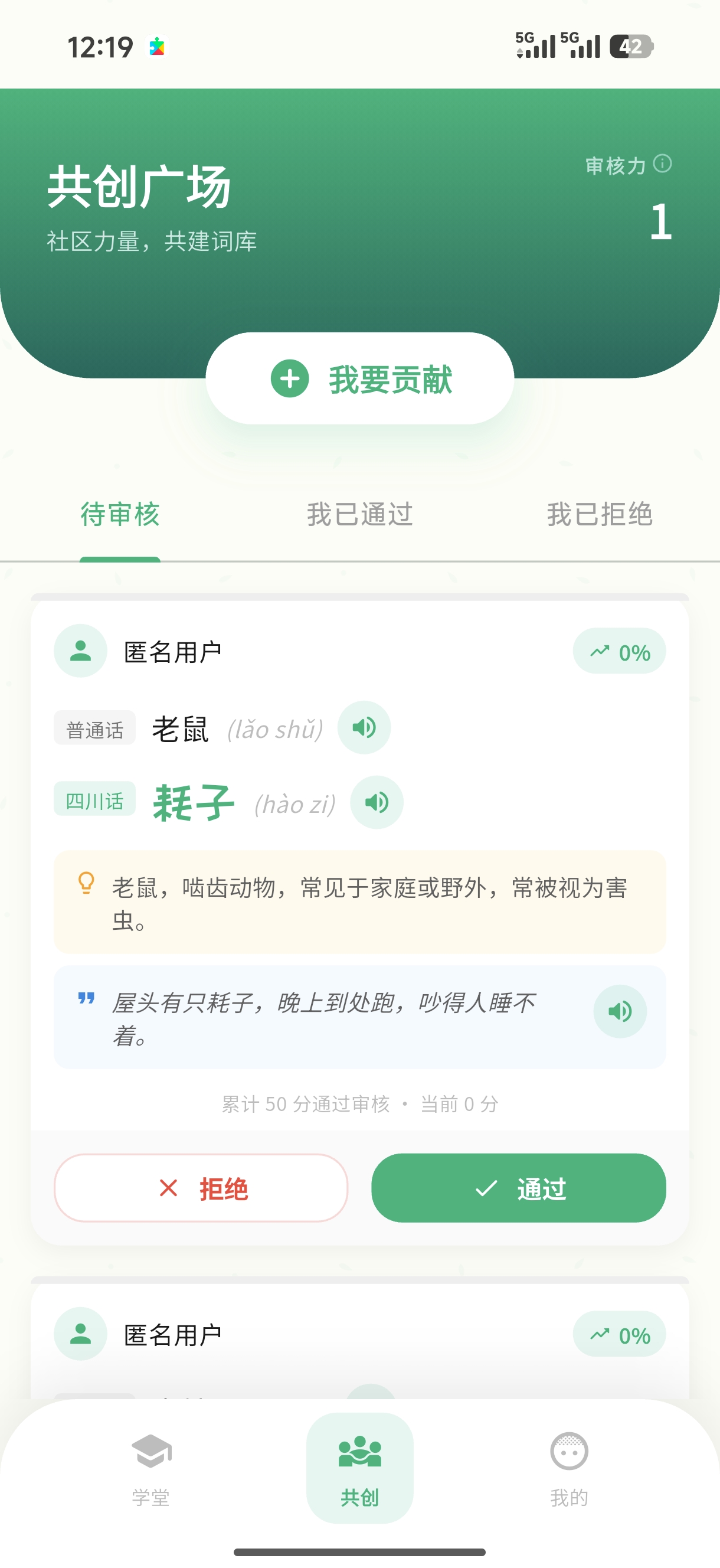Click the second anonymous user's 0% badge
720x1568 pixels.
[x=619, y=1335]
